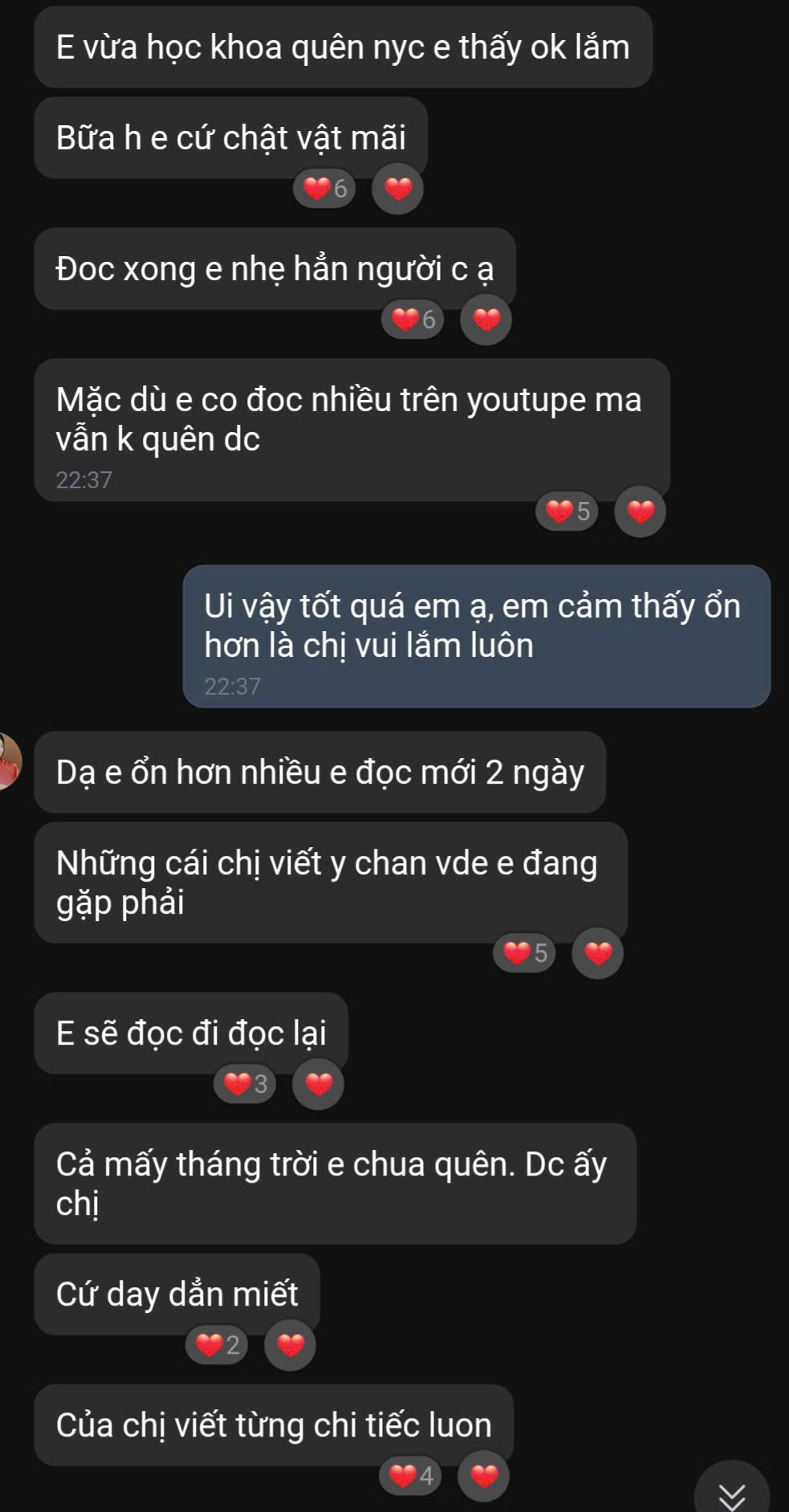View the 6 reactions on 'Đoc xong e nhẹ hẳn người'

pyautogui.click(x=413, y=320)
